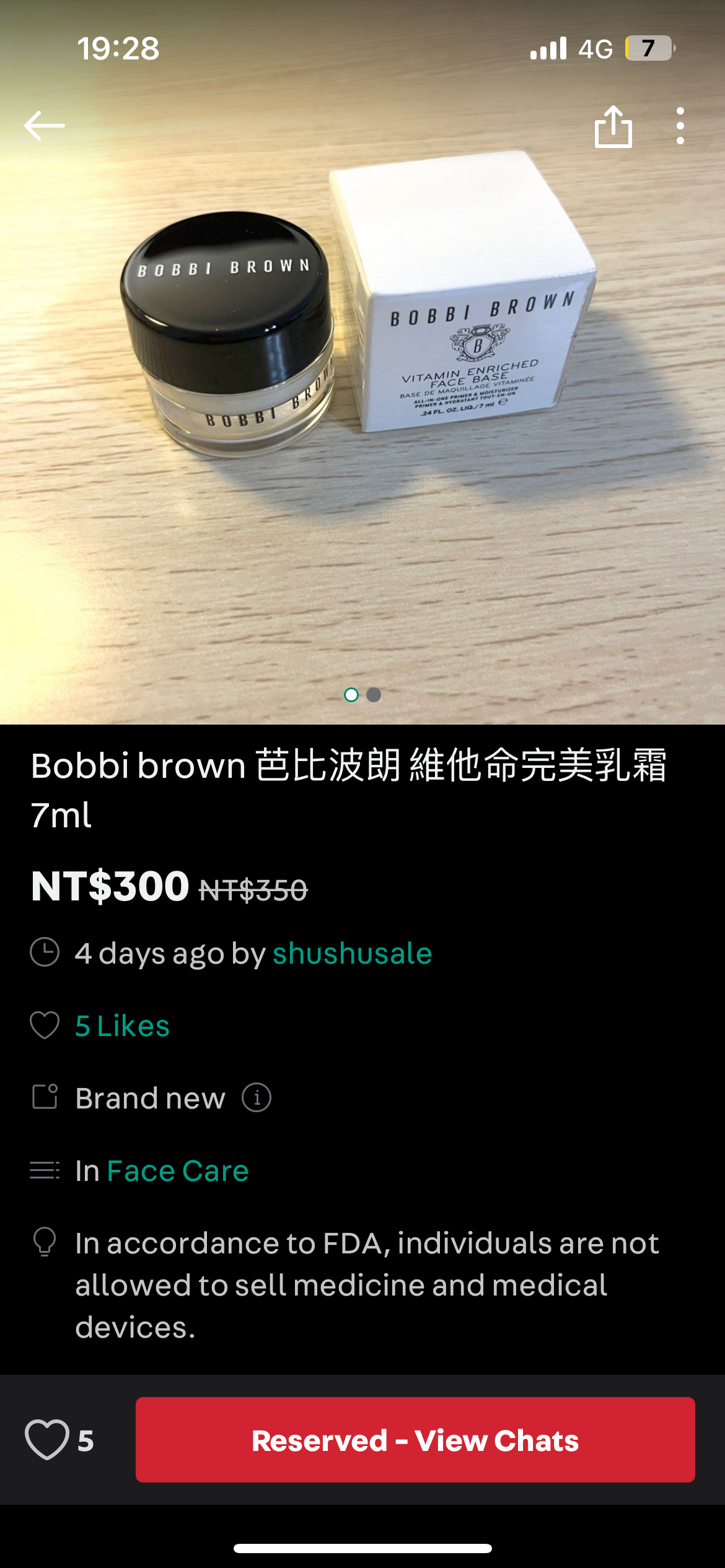Open the three-dot overflow menu
Viewport: 725px width, 1568px height.
680,126
